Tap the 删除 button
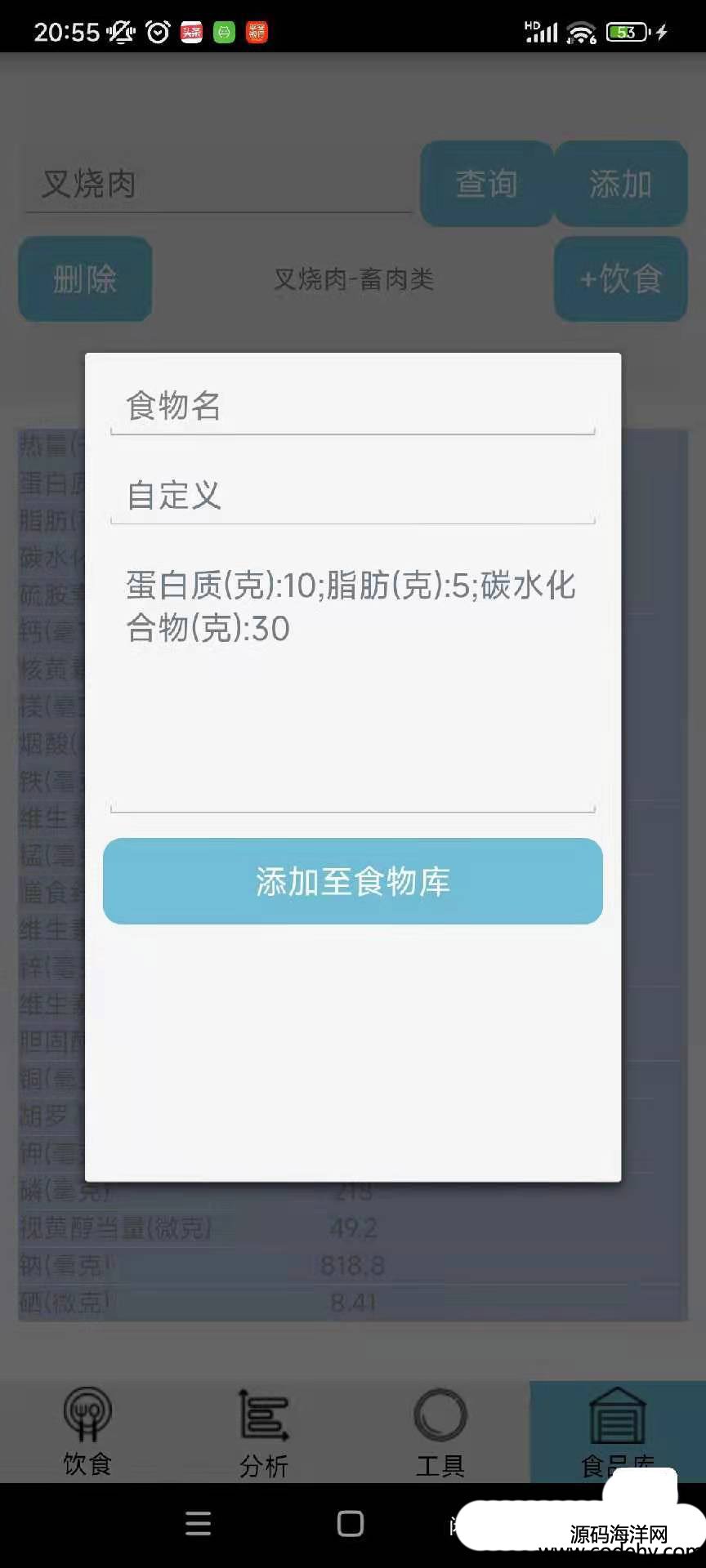The image size is (706, 1568). 85,279
